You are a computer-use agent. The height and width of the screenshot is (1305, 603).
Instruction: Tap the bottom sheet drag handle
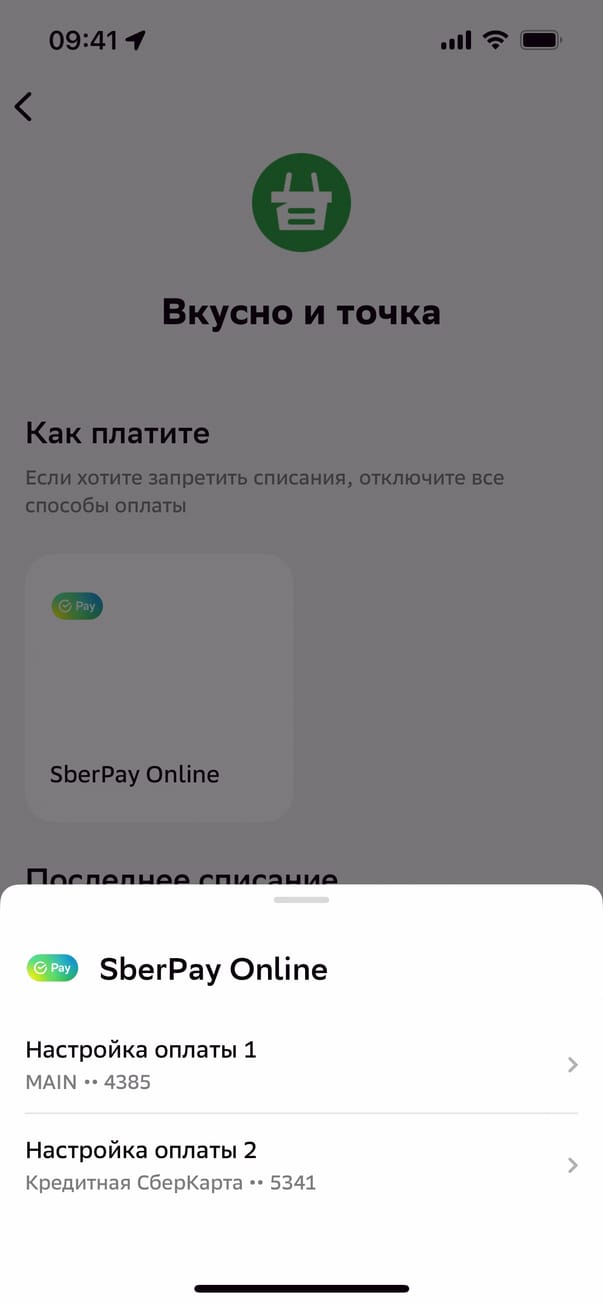tap(301, 900)
